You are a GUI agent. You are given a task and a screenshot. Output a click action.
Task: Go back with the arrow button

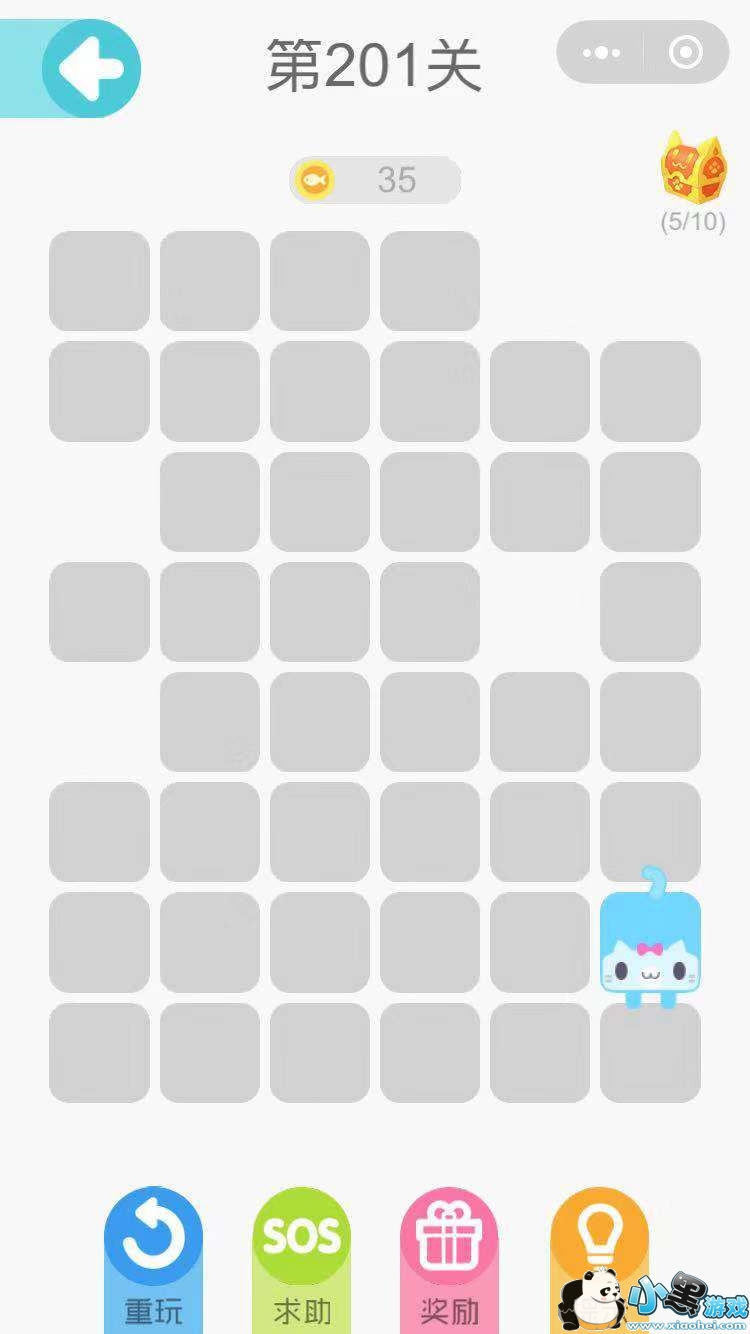pyautogui.click(x=91, y=68)
